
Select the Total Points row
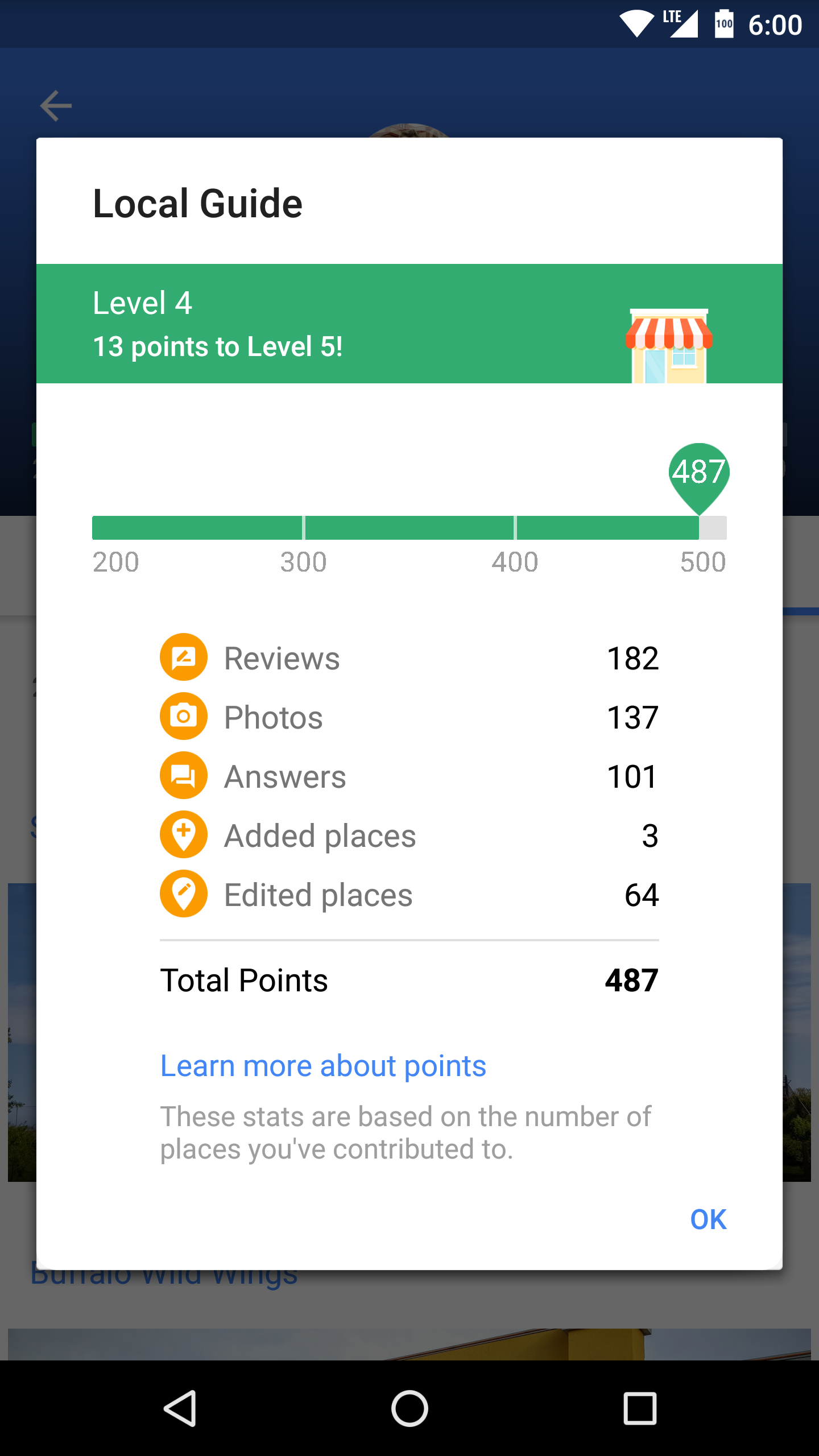pos(245,979)
